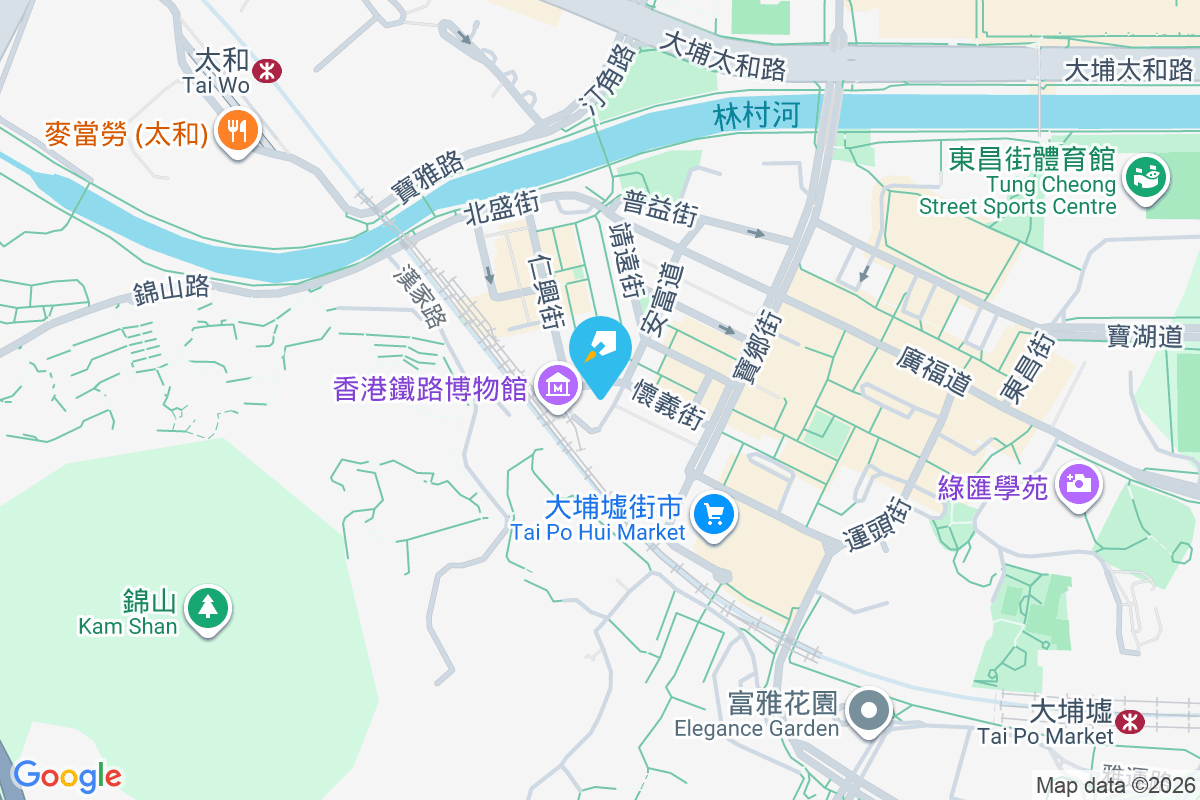Open the 綠匯學苑 attraction pin

tap(1077, 485)
